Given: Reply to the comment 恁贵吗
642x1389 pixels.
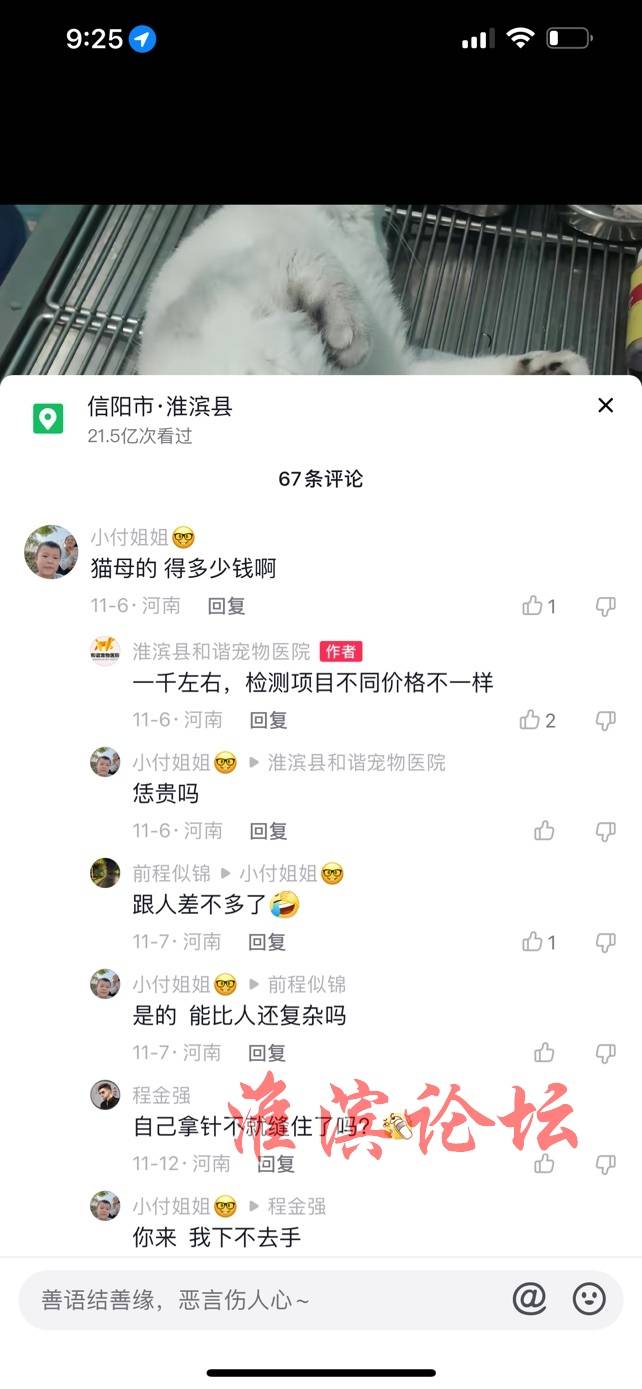Looking at the screenshot, I should pyautogui.click(x=268, y=831).
